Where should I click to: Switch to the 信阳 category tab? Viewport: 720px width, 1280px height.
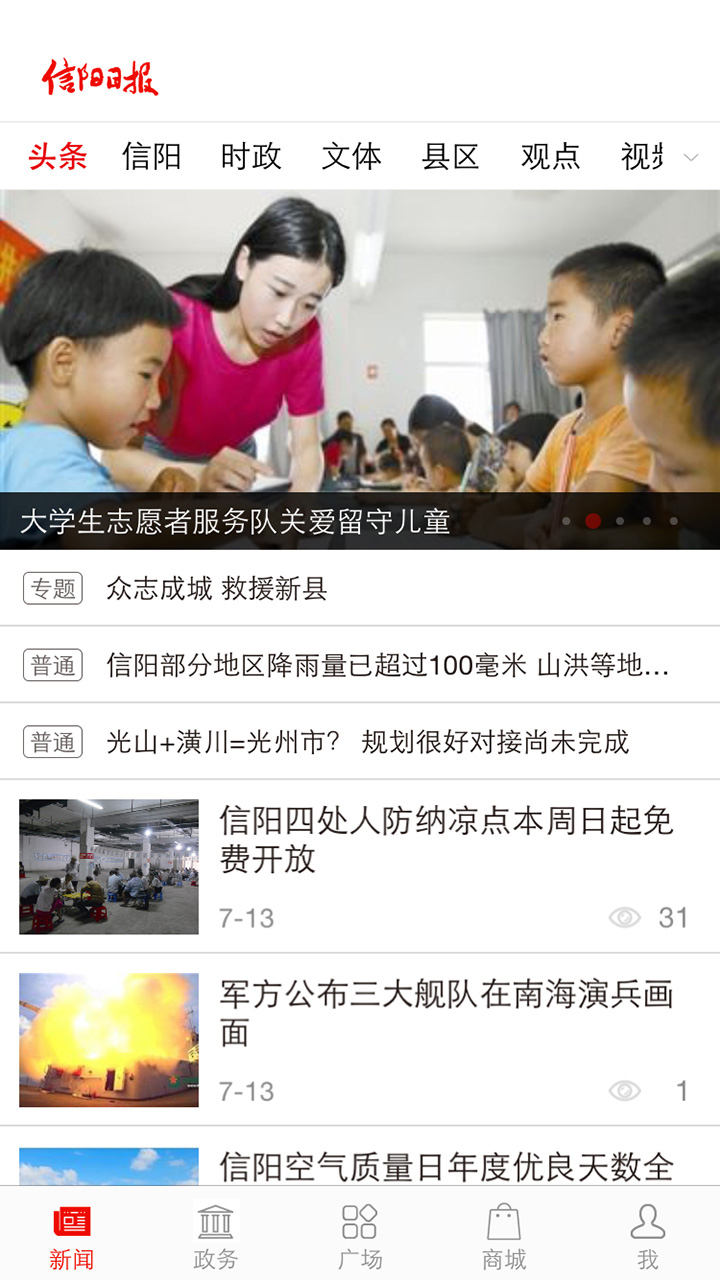click(151, 156)
